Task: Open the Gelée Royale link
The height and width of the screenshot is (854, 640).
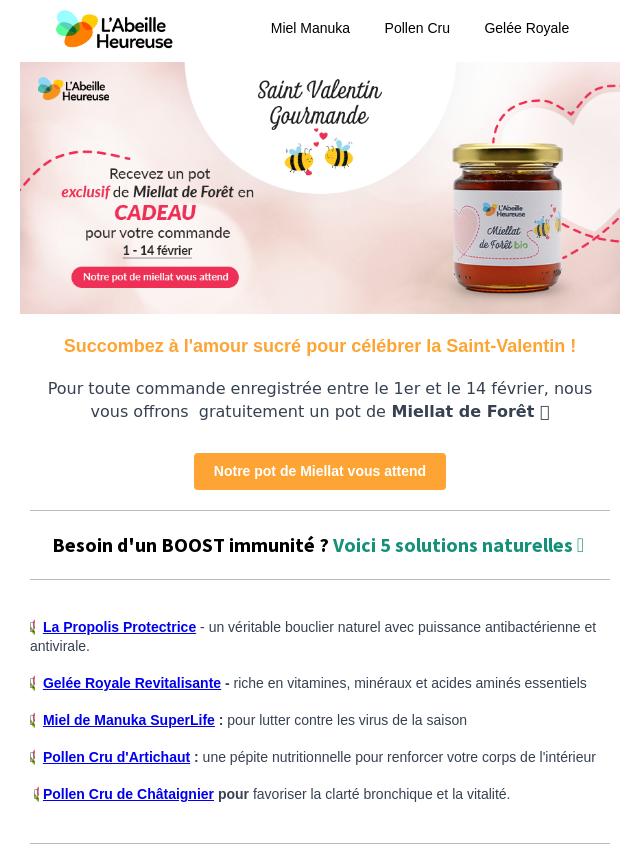Action: [x=526, y=28]
